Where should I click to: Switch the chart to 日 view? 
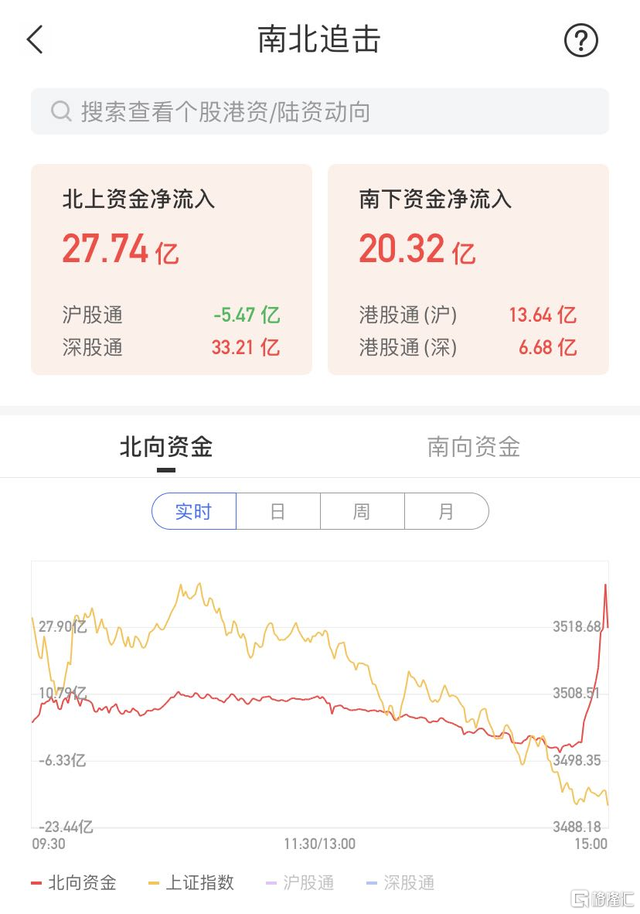pyautogui.click(x=278, y=511)
